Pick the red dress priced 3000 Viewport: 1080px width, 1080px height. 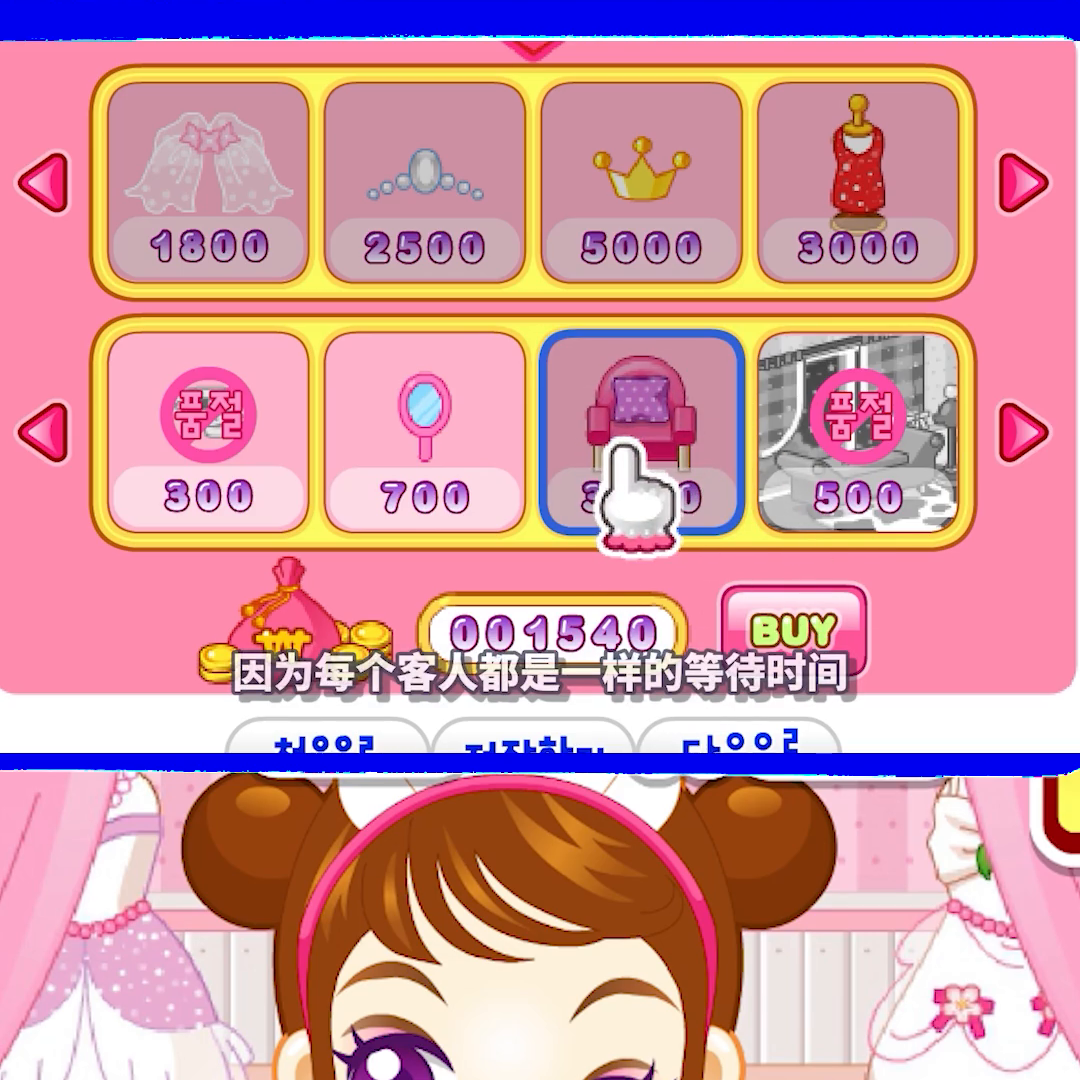point(858,182)
